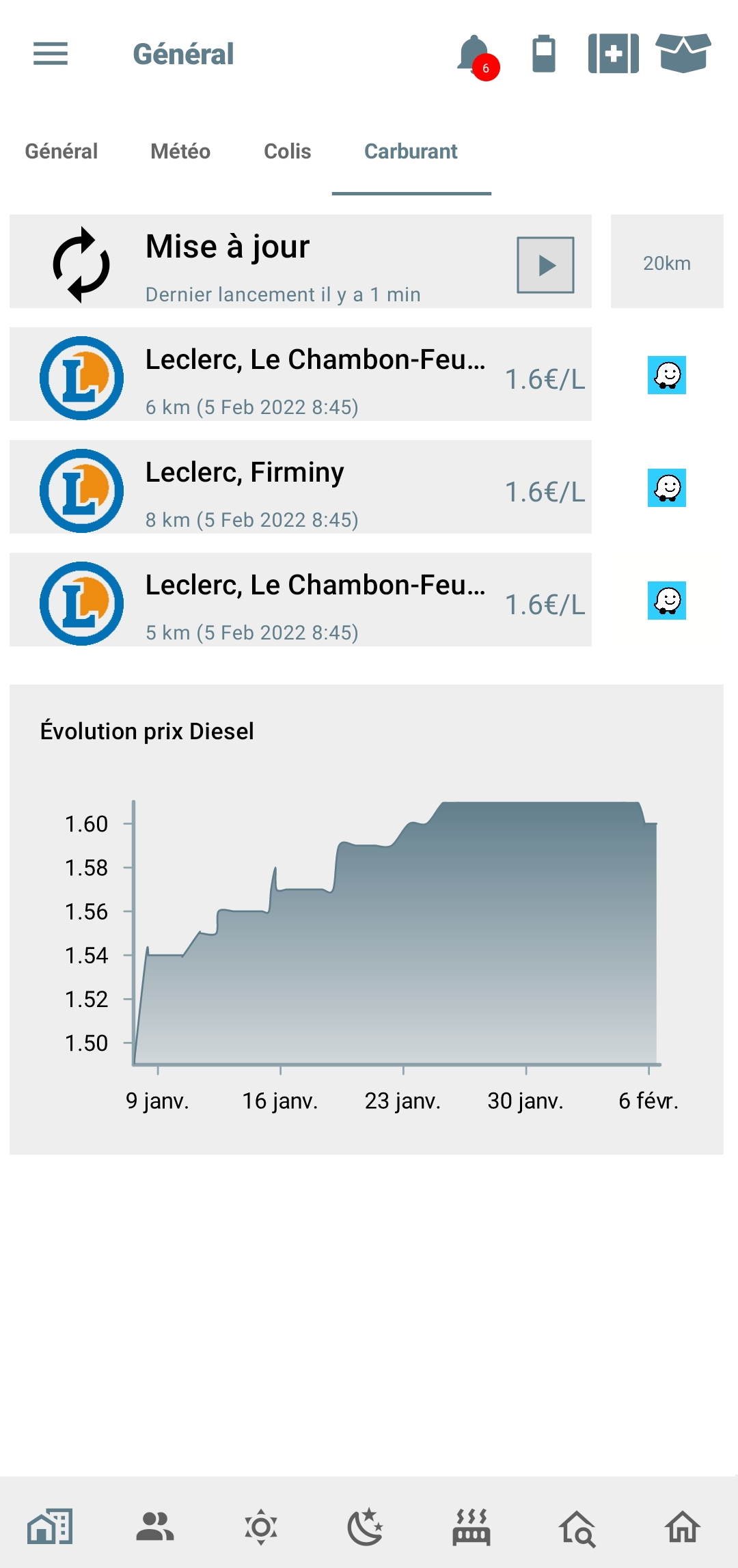This screenshot has height=1568, width=738.
Task: Open the buildings icon in bottom bar
Action: (x=50, y=1526)
